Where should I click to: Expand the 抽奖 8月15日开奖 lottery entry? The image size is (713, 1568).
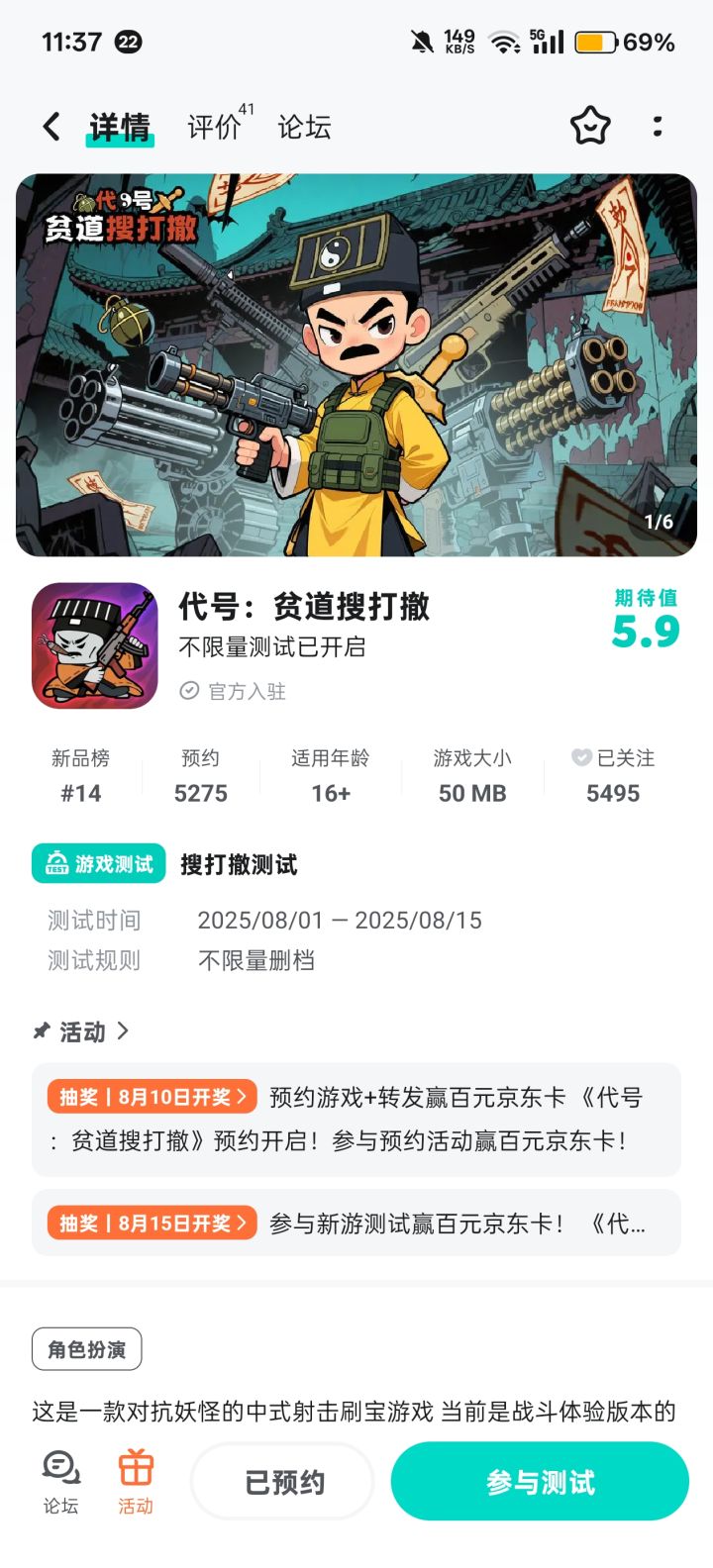[x=151, y=1223]
